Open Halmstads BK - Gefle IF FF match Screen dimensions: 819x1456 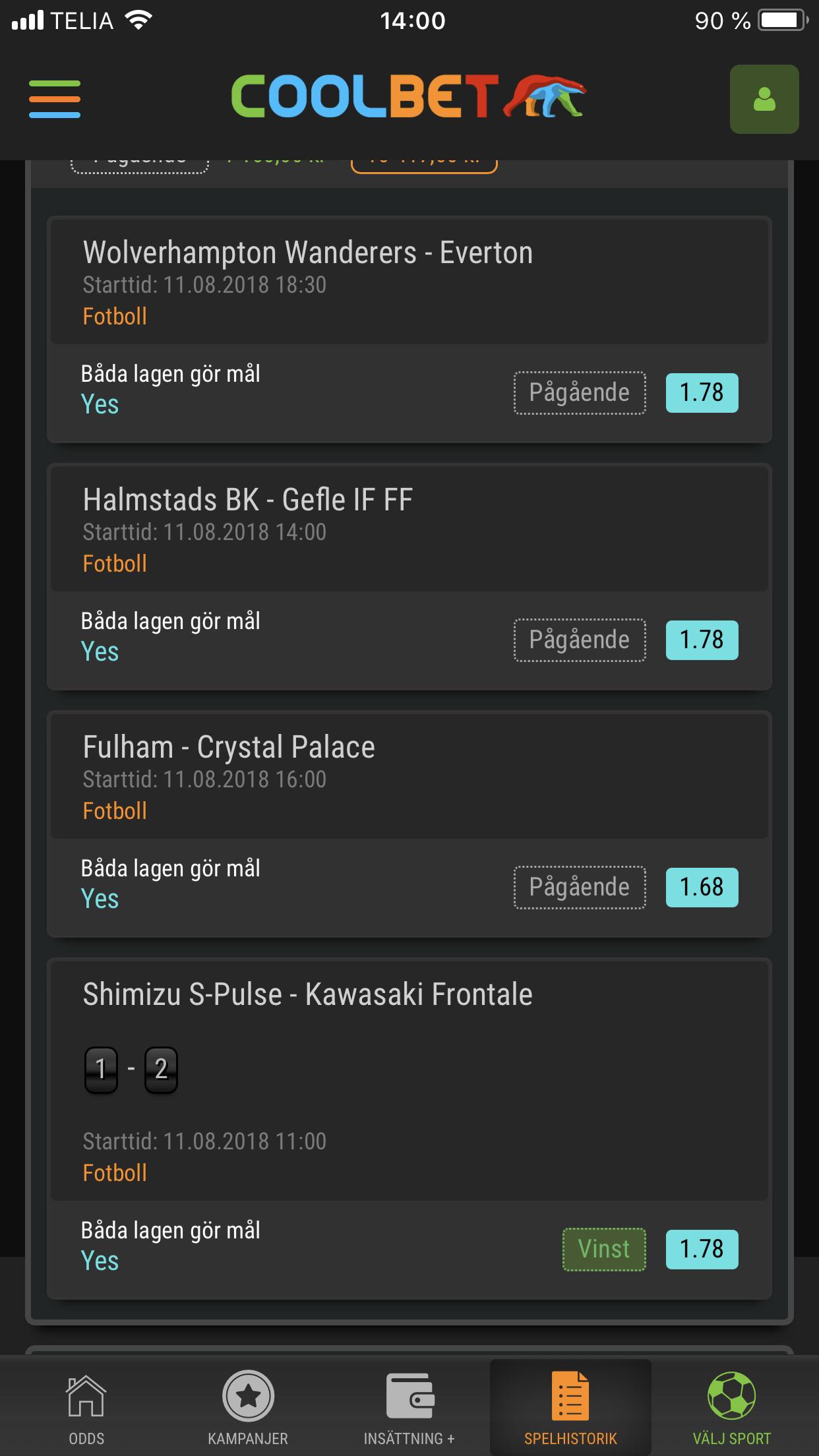248,500
